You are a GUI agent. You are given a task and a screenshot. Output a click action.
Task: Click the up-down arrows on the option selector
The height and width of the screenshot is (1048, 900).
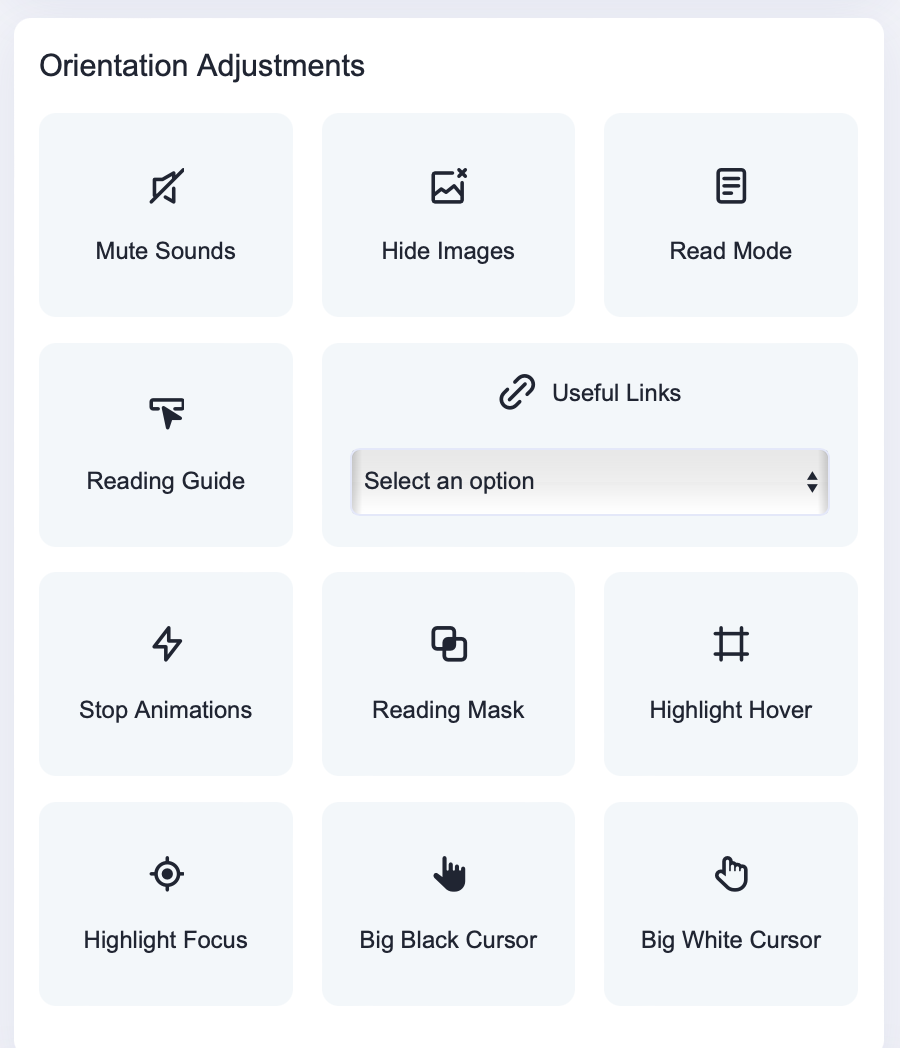pos(812,482)
